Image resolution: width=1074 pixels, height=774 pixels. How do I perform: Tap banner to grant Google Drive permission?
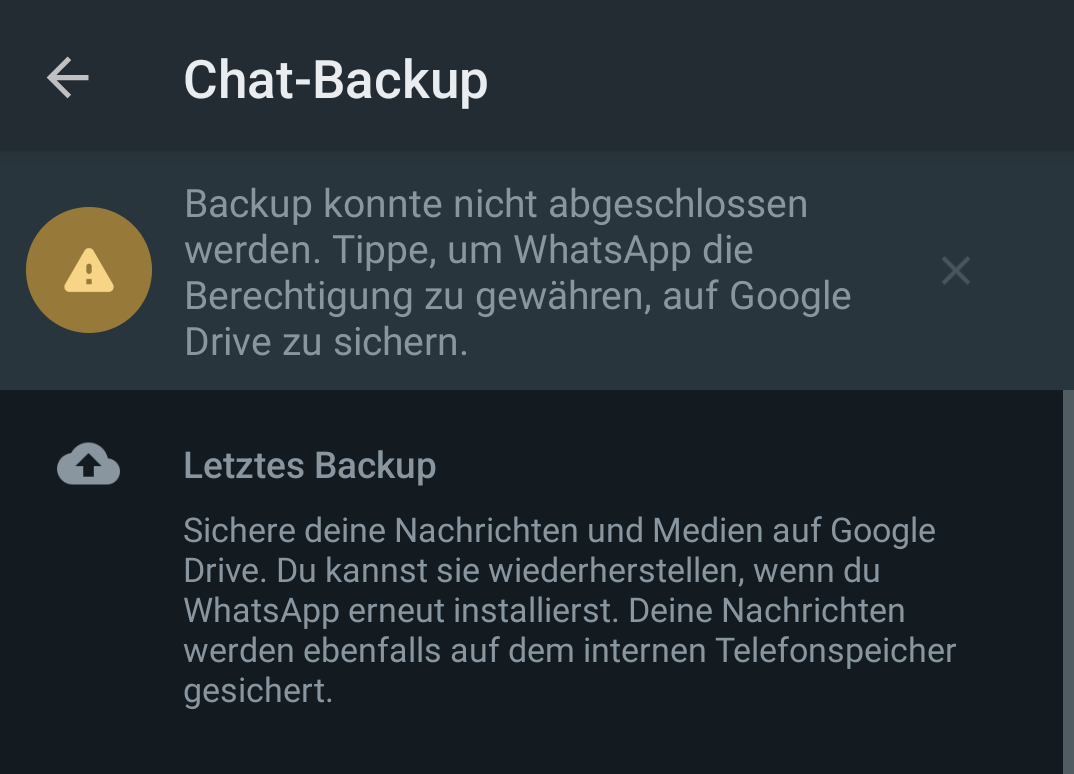coord(518,272)
